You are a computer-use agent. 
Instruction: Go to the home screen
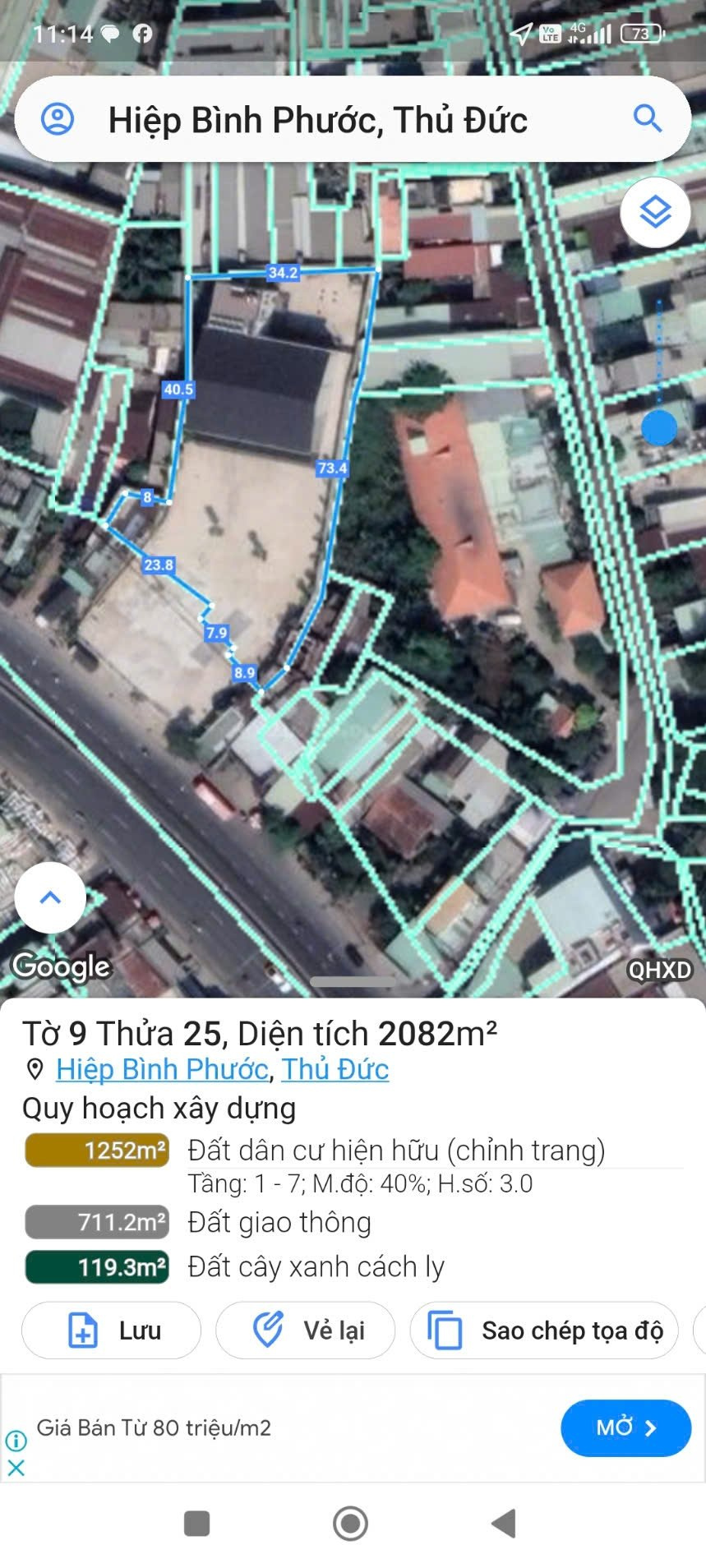click(351, 1523)
